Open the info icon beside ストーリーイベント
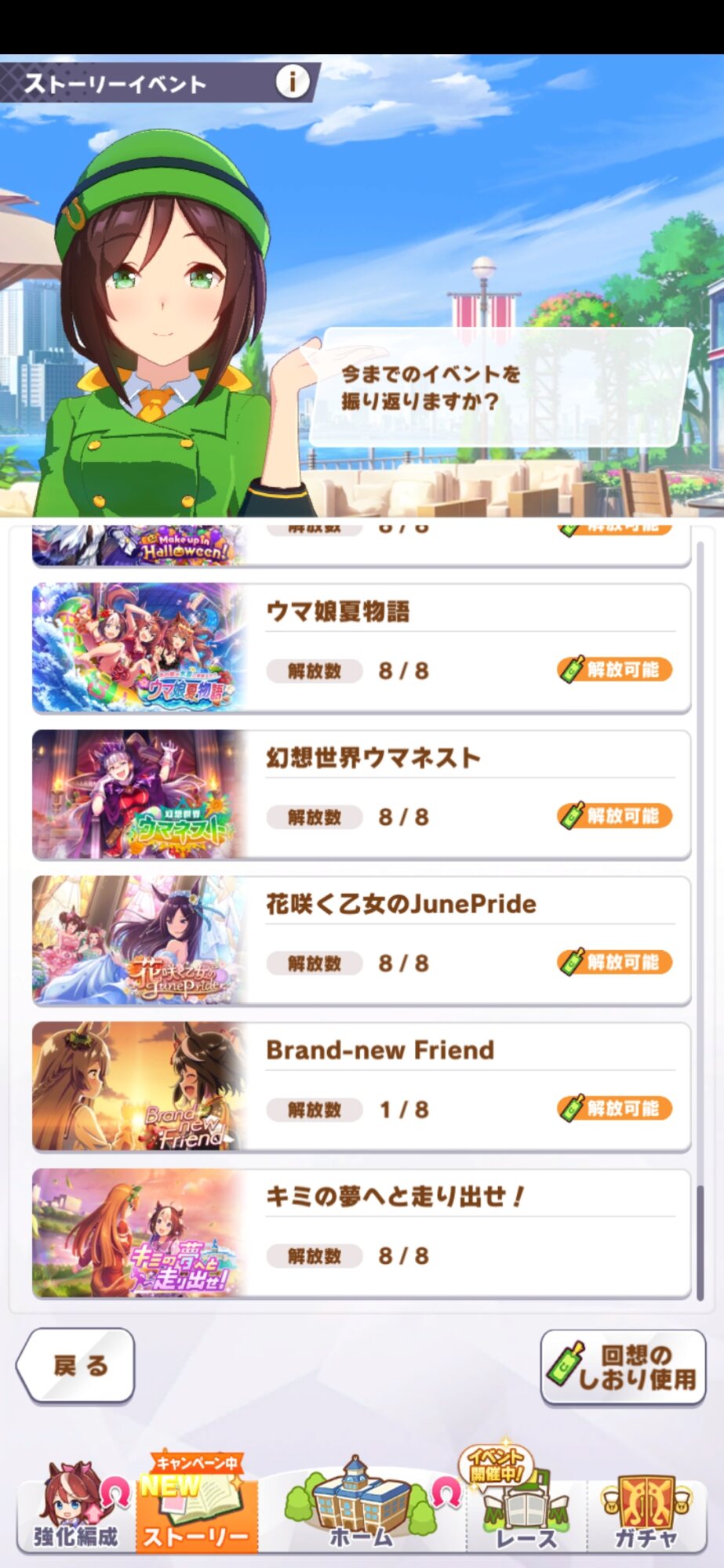This screenshot has height=1568, width=724. (x=292, y=82)
